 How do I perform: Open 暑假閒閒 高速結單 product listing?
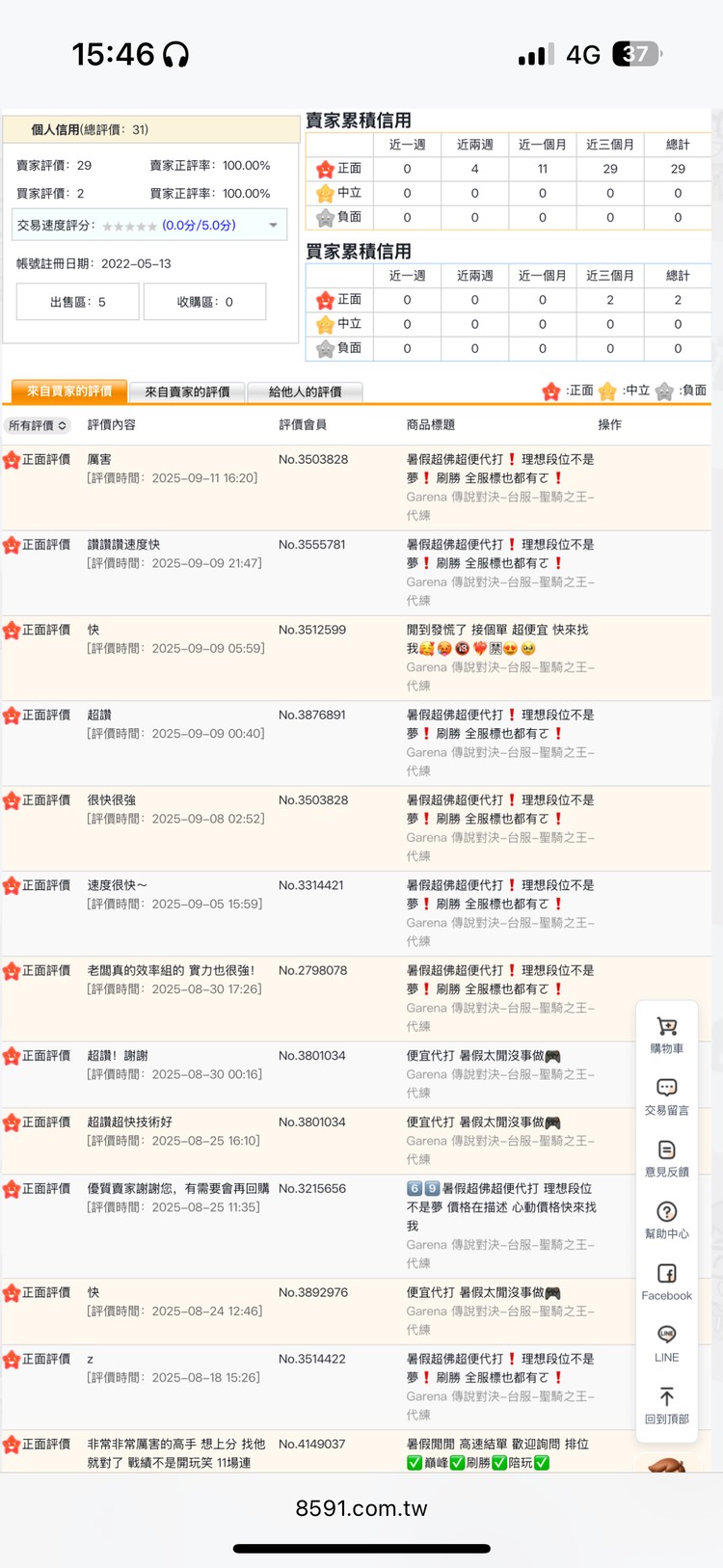coord(496,1445)
